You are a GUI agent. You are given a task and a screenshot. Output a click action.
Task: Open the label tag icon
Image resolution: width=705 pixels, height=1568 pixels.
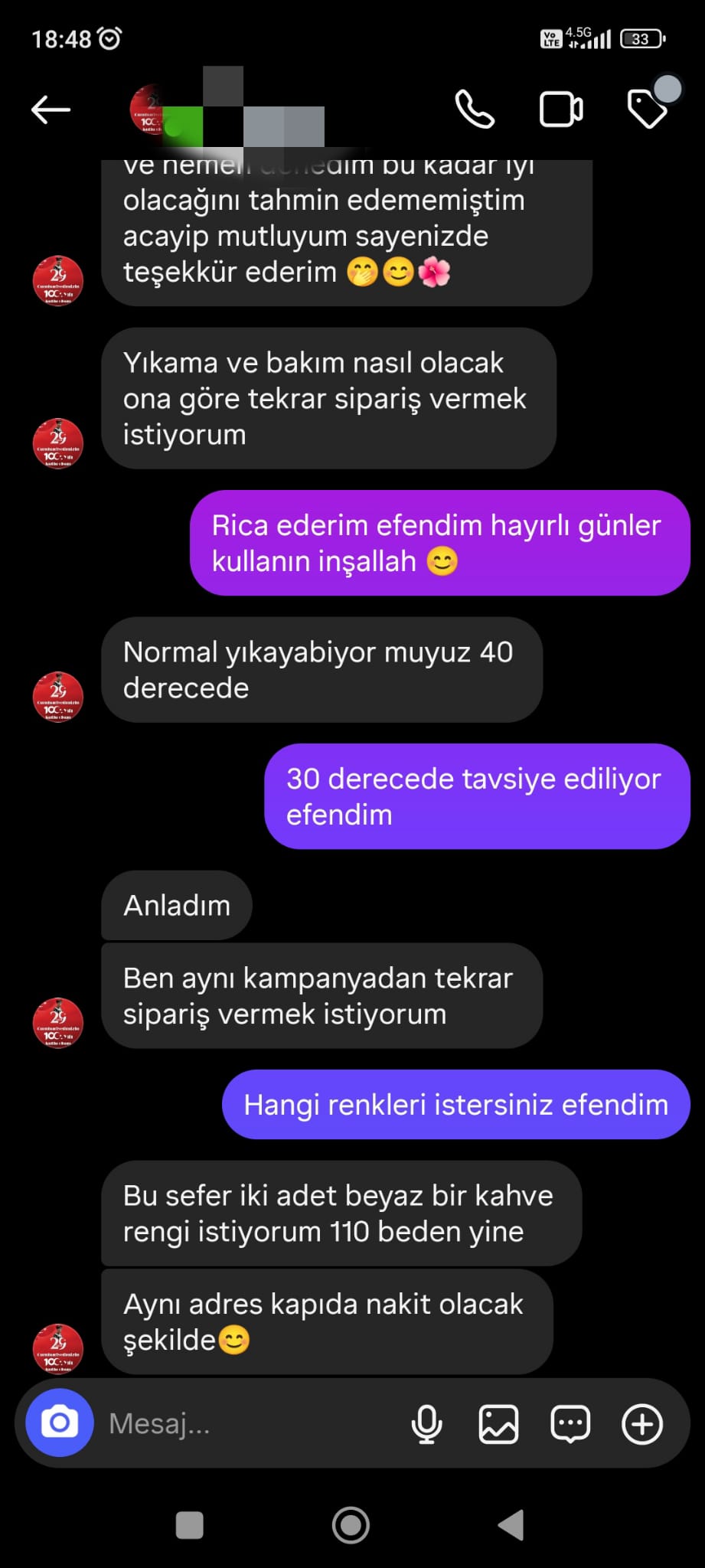coord(648,108)
